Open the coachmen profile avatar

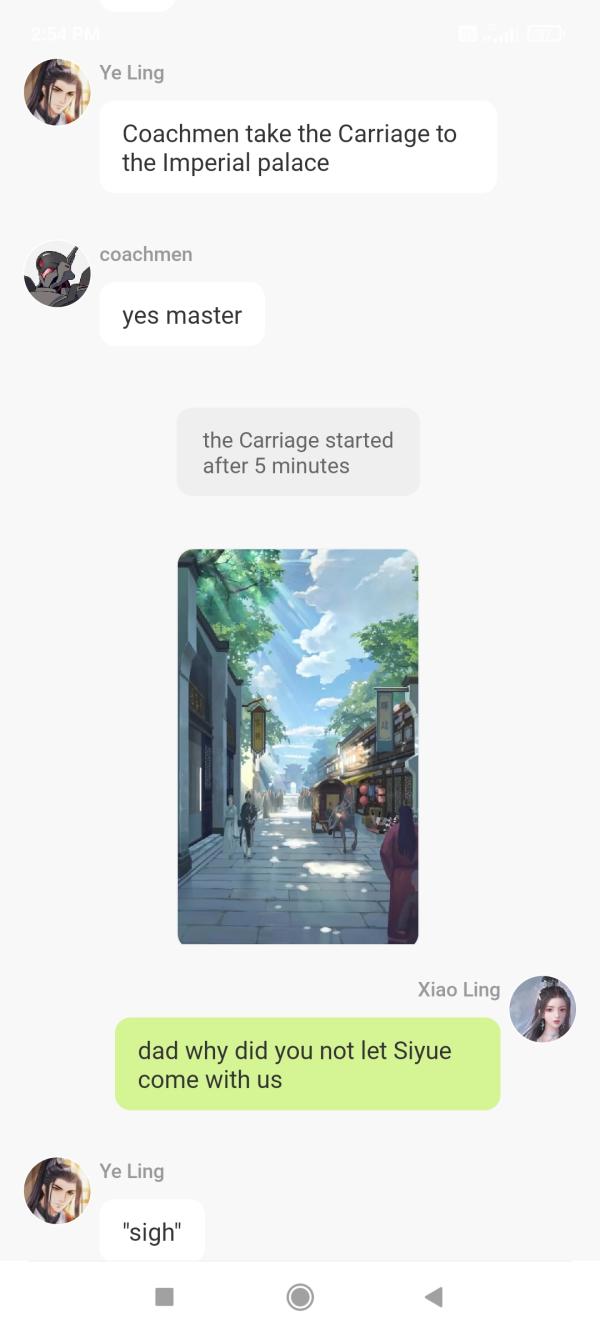coord(57,274)
